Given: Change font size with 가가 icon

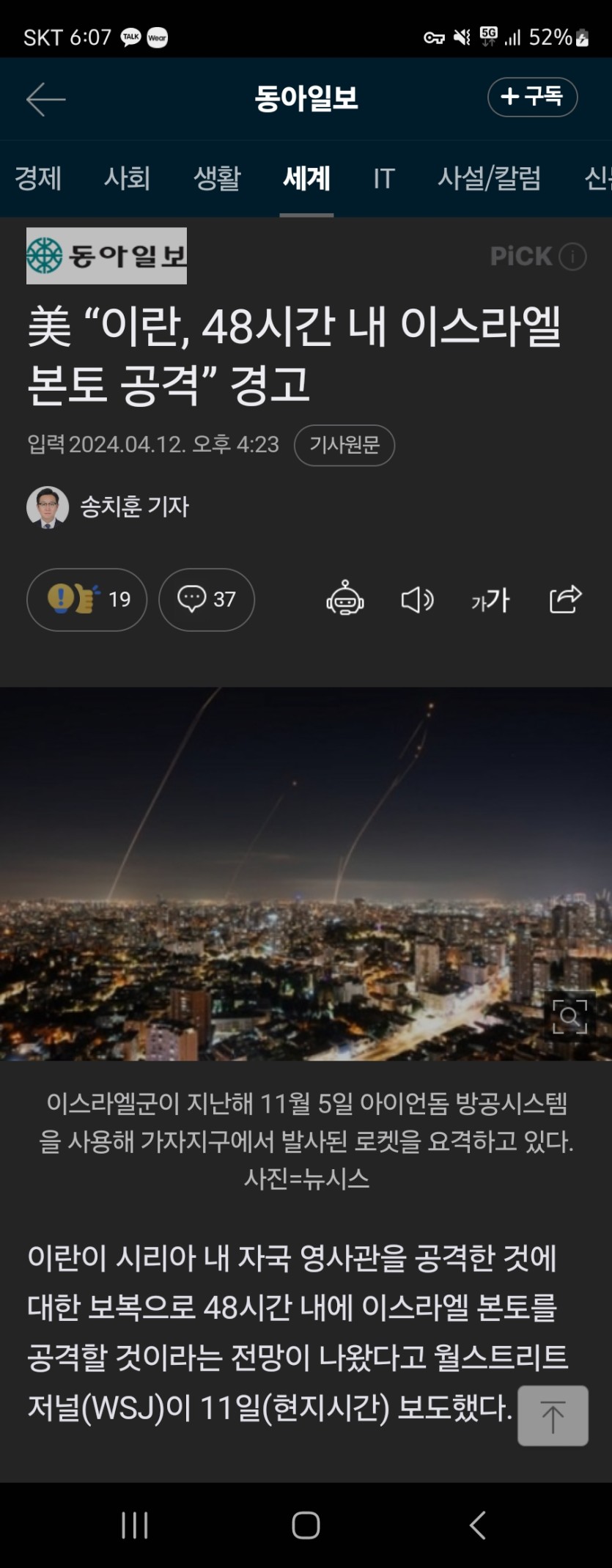Looking at the screenshot, I should coord(490,600).
